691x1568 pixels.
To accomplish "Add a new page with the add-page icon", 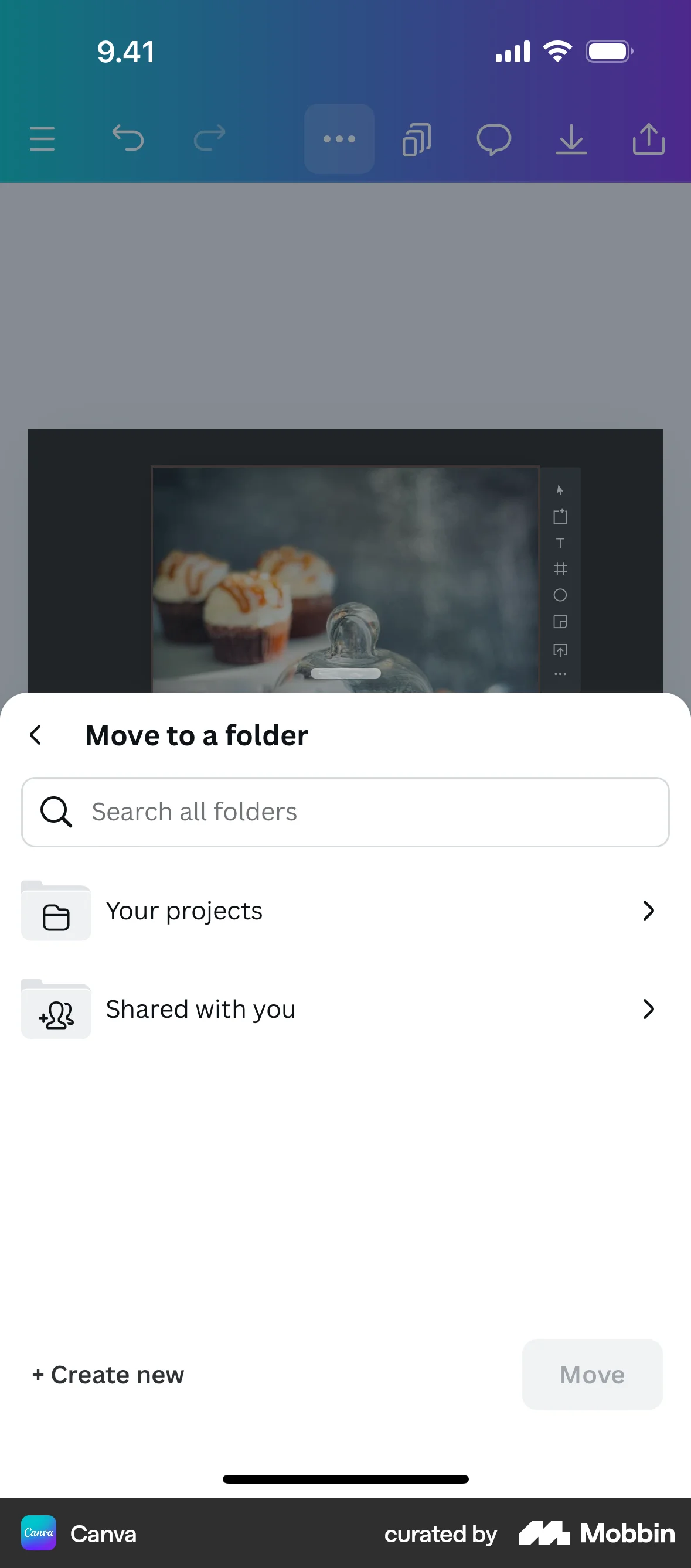I will click(x=560, y=516).
